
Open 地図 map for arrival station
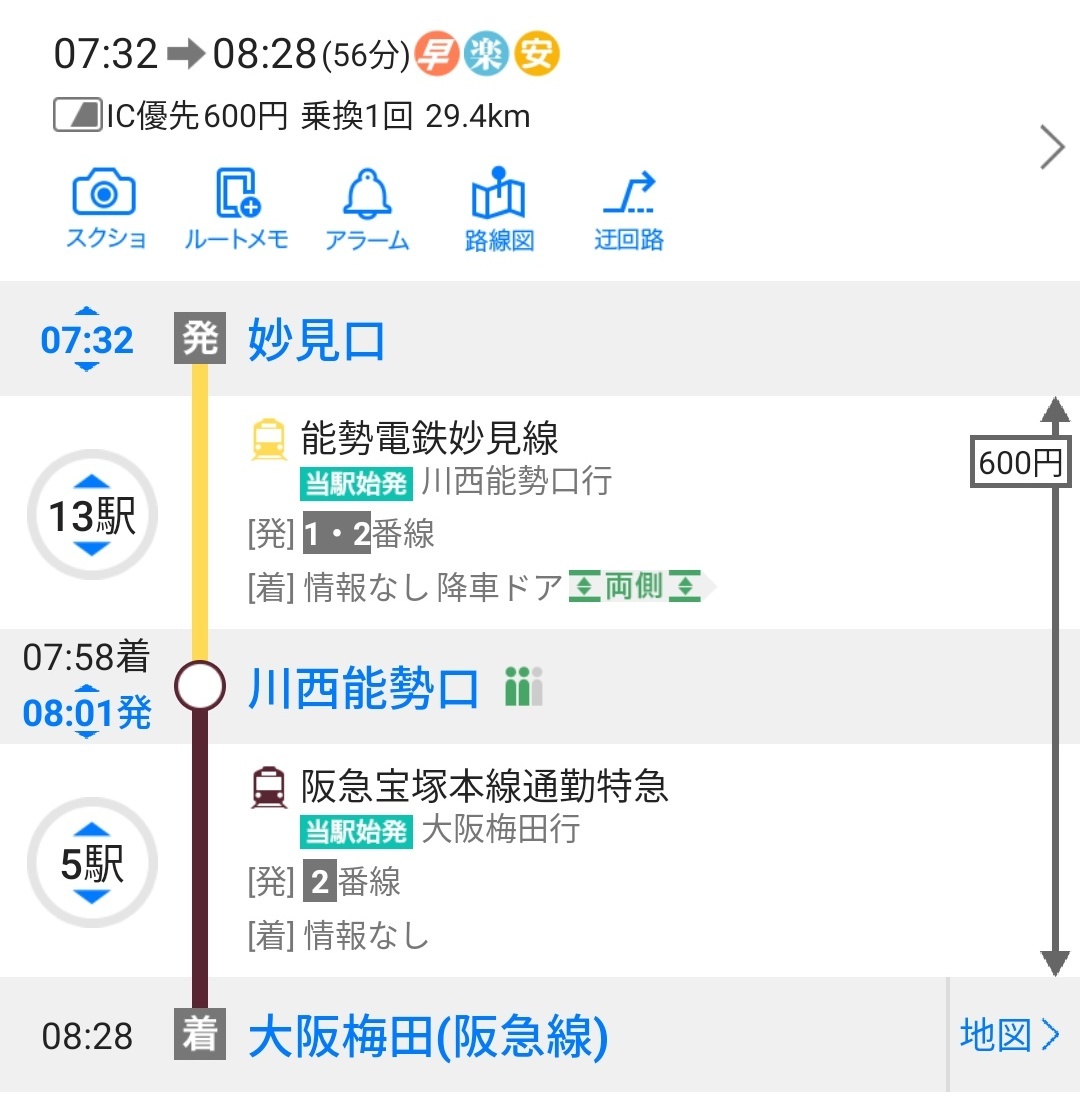[x=1010, y=1035]
